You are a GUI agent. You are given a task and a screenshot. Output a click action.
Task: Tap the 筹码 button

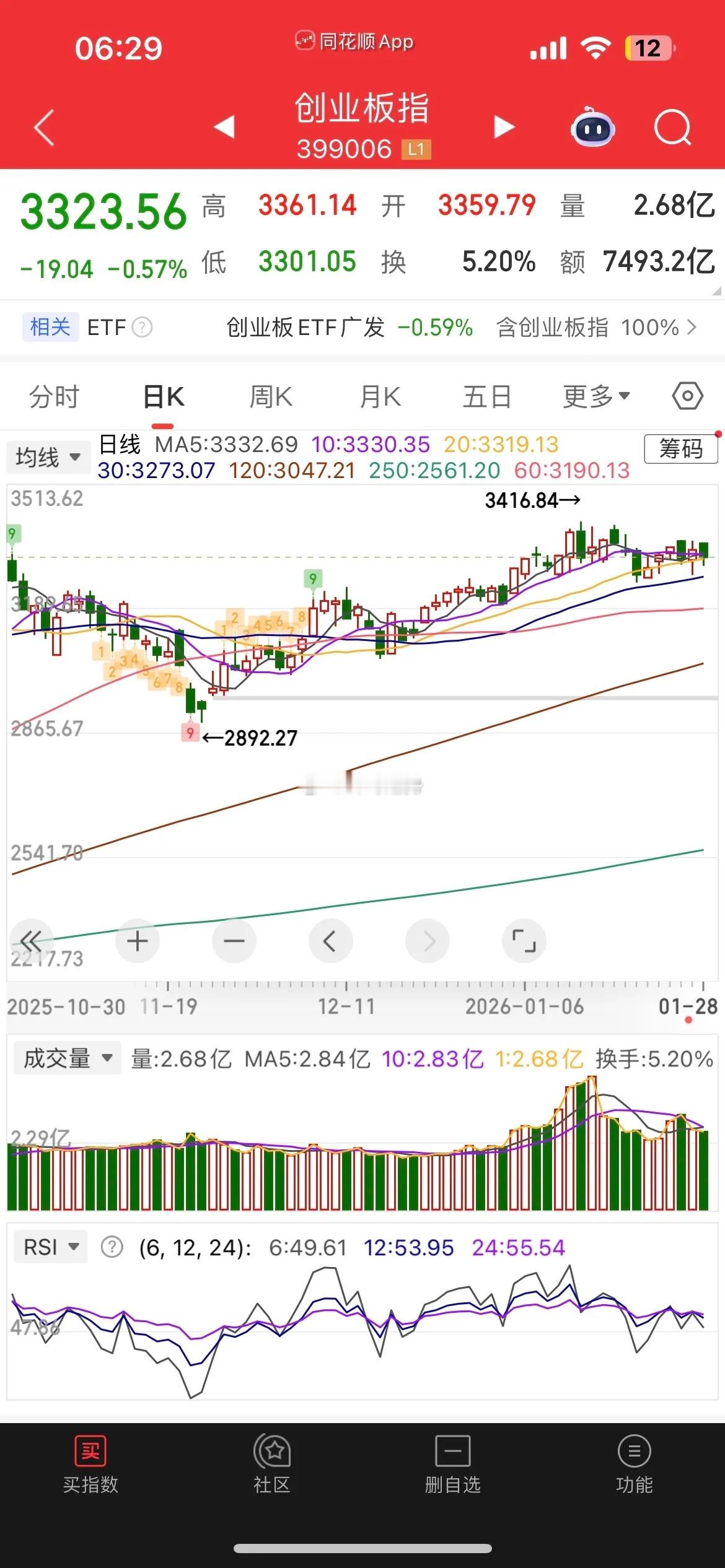[x=681, y=448]
